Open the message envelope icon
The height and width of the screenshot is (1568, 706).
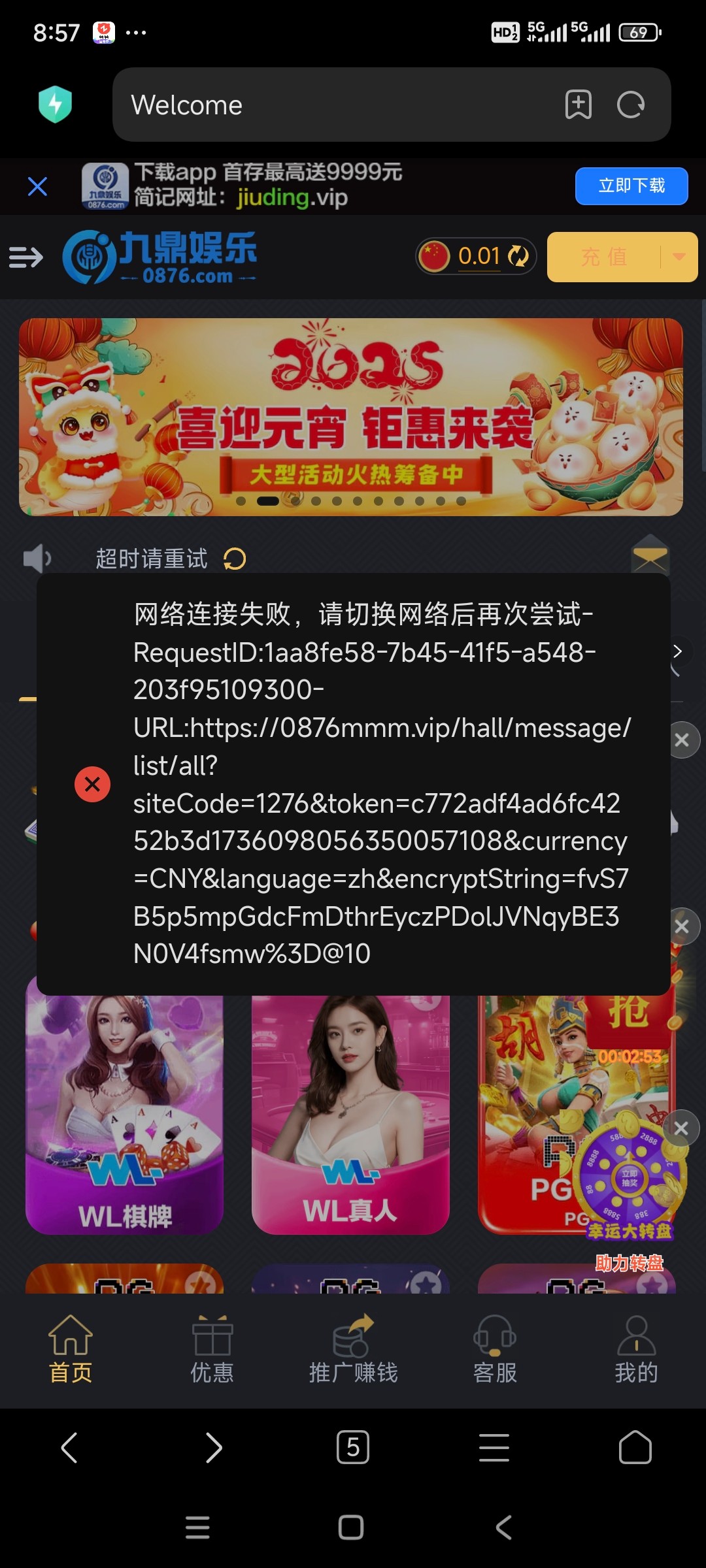(650, 554)
